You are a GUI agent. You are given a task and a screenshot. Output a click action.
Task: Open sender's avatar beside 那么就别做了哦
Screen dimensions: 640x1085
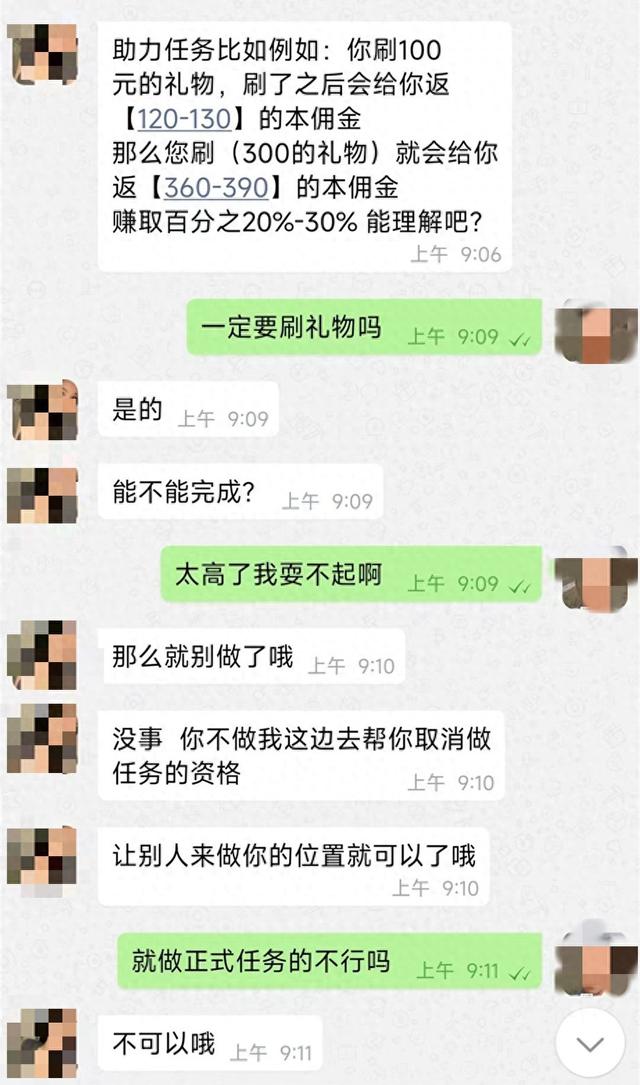tap(42, 655)
